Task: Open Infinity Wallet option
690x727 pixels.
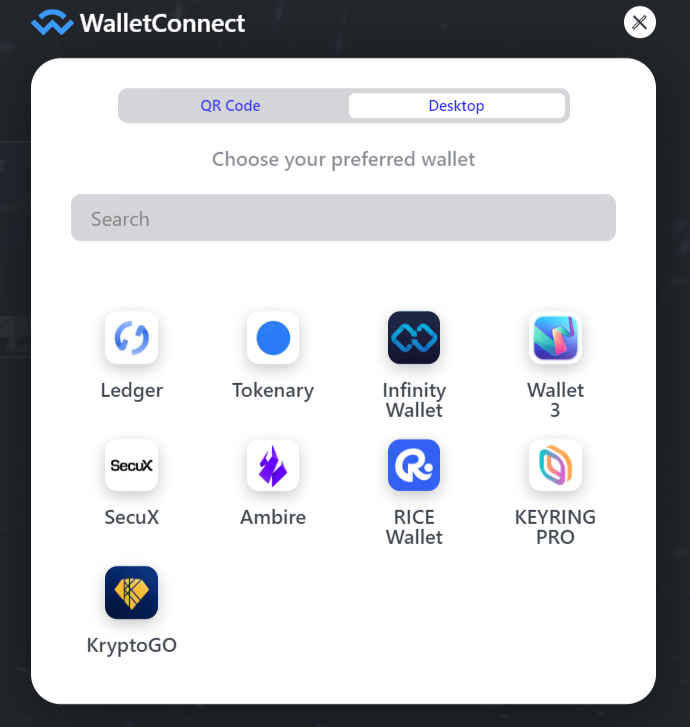Action: coord(414,338)
